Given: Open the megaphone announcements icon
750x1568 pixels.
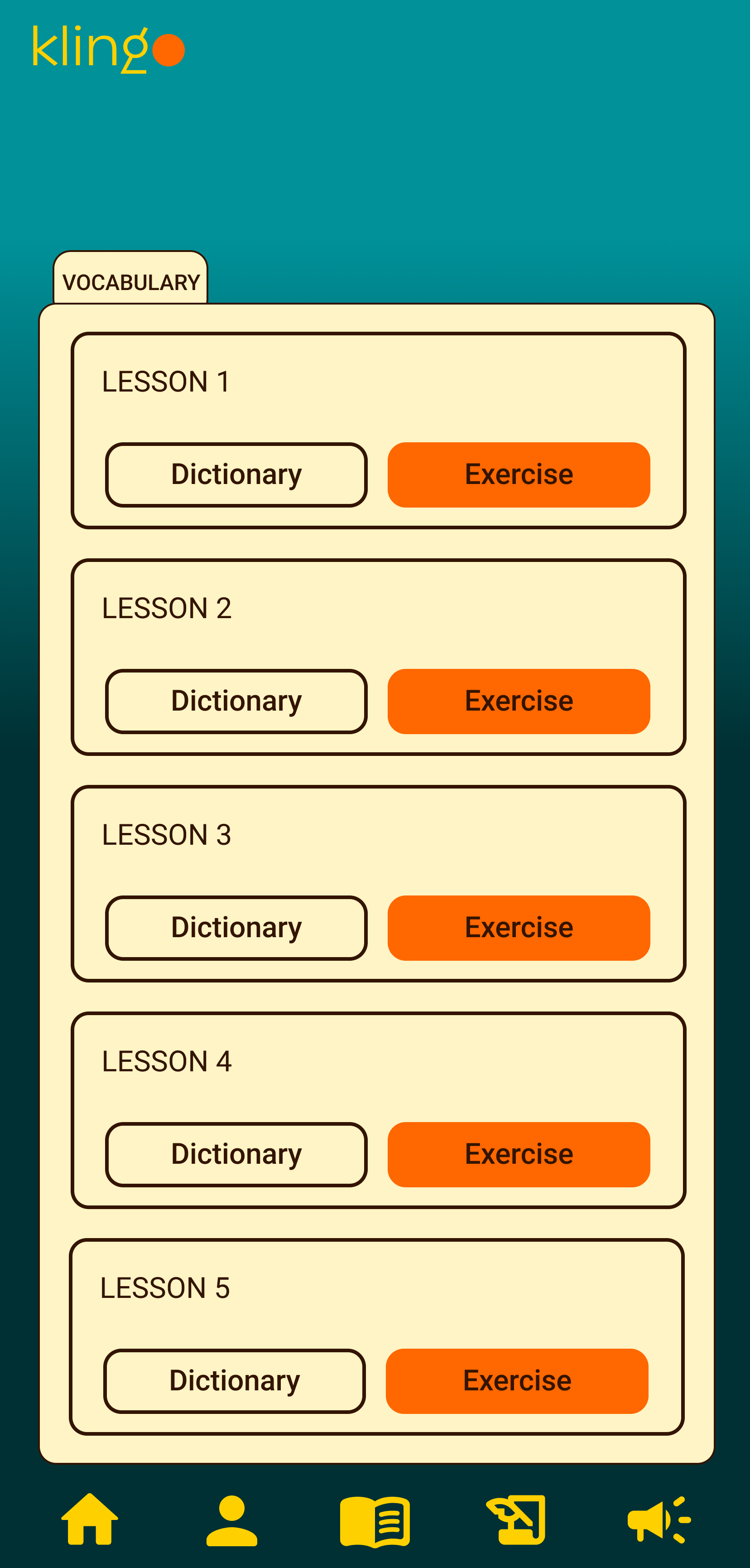Looking at the screenshot, I should tap(659, 1520).
